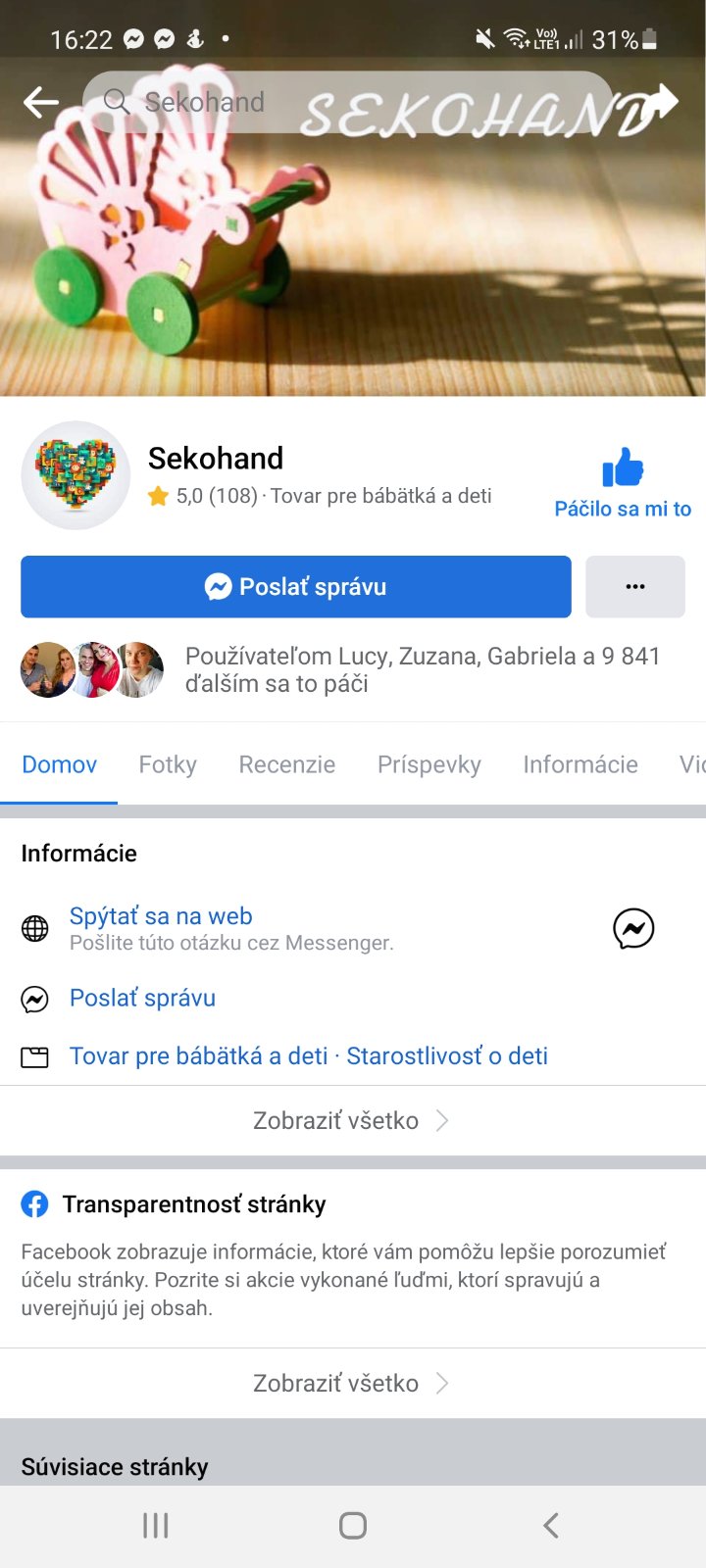This screenshot has height=1568, width=706.
Task: Tap Poslať správu link under Informácie
Action: (x=142, y=998)
